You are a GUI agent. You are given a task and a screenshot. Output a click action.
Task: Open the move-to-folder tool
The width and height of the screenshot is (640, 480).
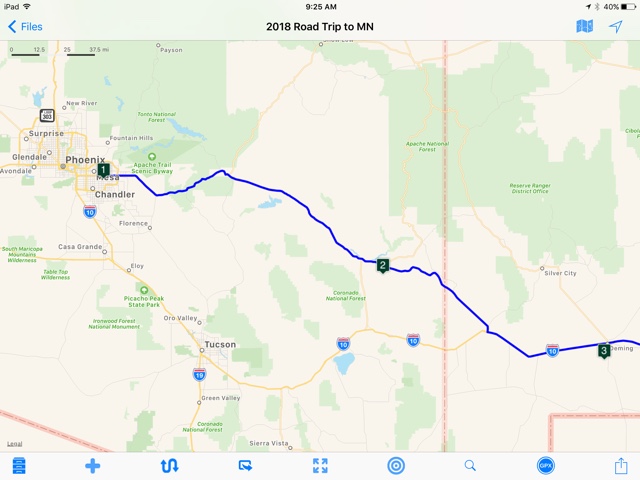pos(245,466)
